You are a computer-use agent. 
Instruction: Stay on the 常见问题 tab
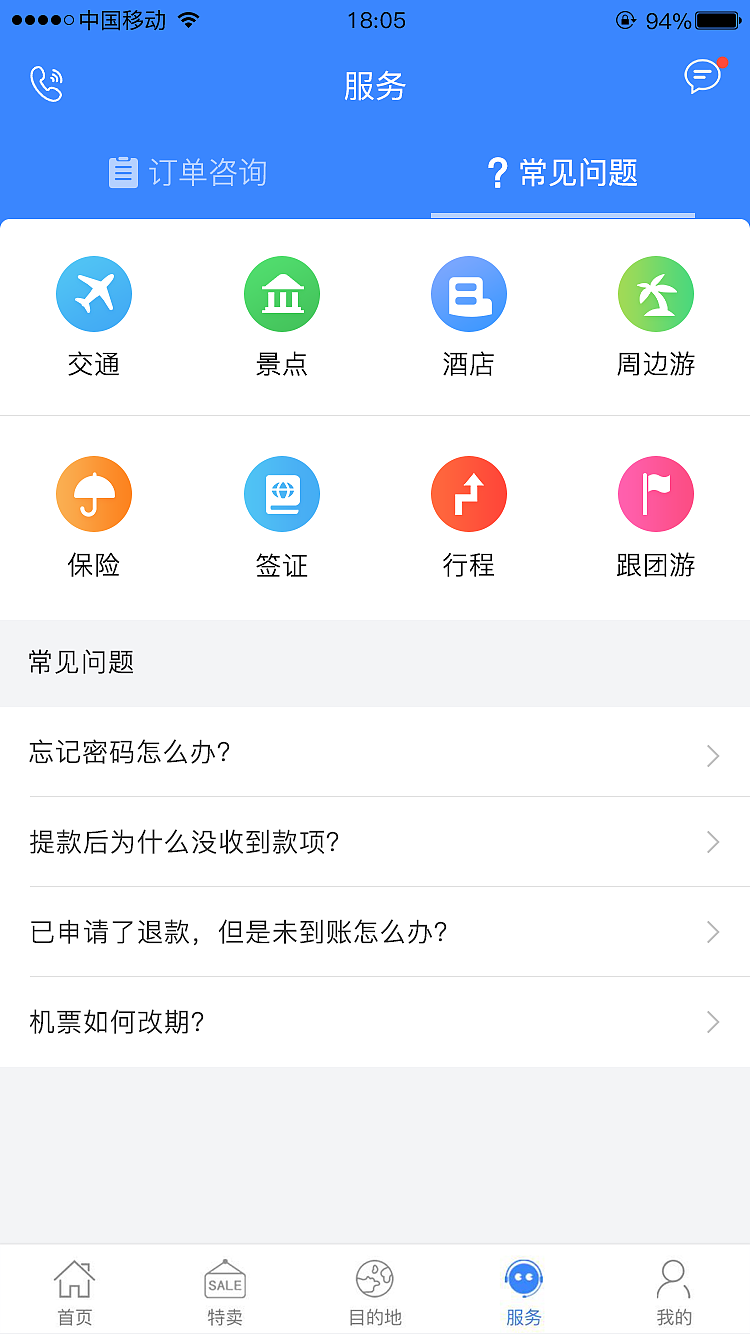pos(562,172)
